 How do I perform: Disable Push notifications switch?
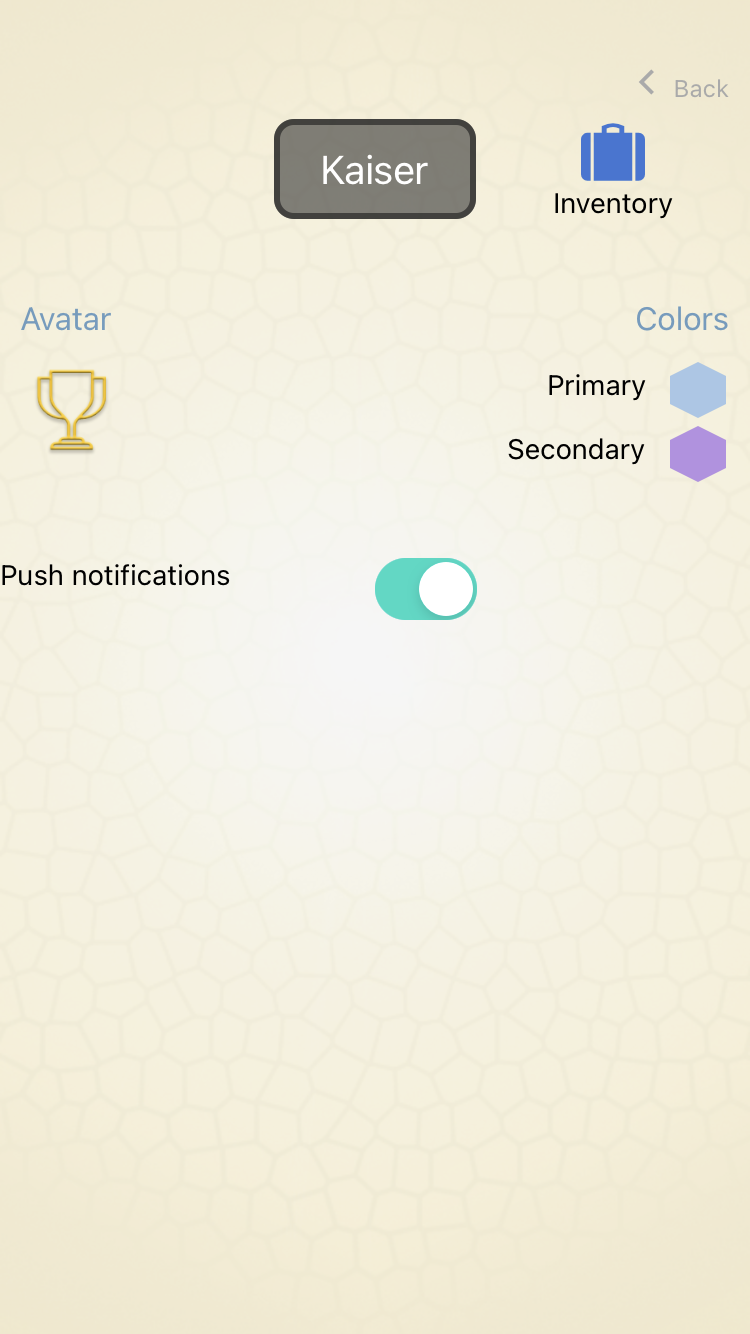426,589
